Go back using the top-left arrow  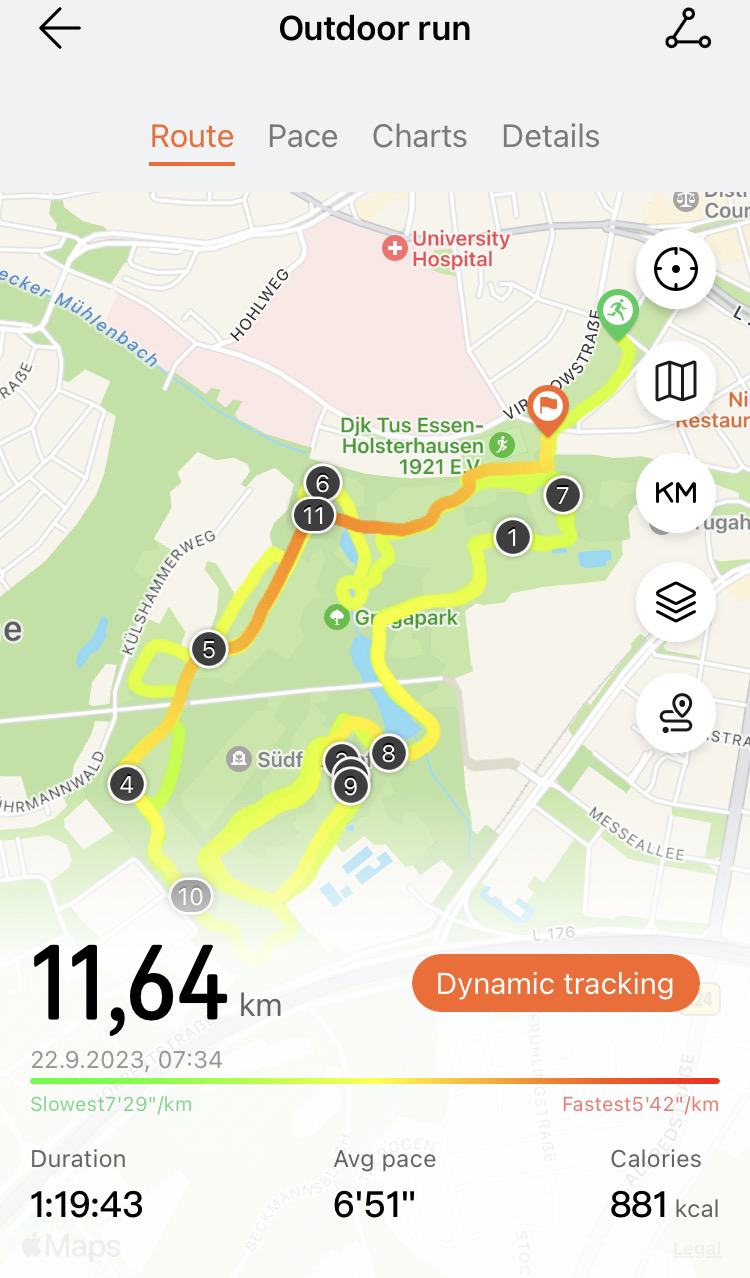pos(59,30)
